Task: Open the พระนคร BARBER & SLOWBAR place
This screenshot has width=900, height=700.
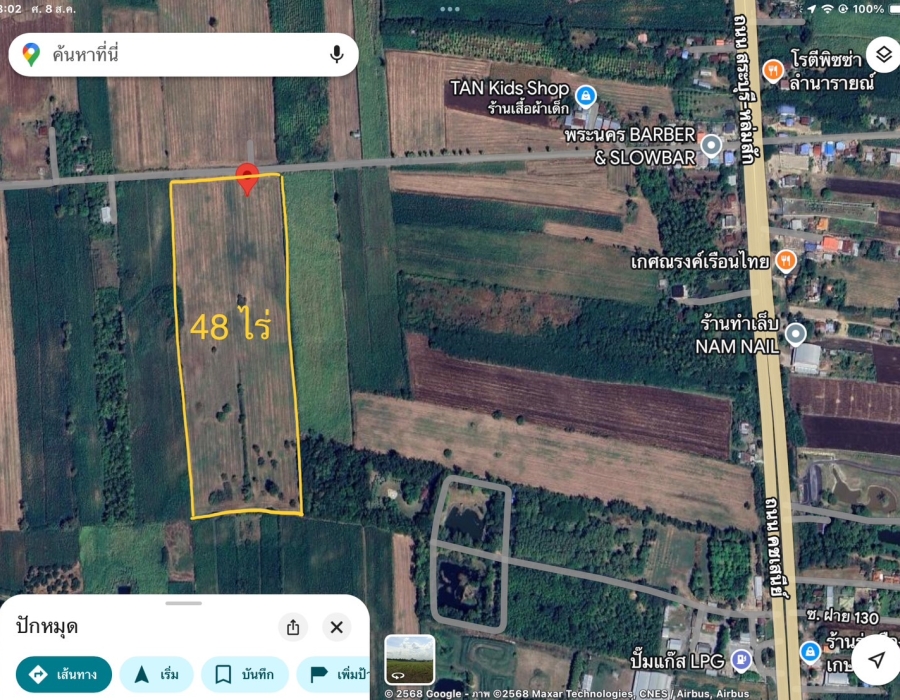Action: pyautogui.click(x=711, y=146)
